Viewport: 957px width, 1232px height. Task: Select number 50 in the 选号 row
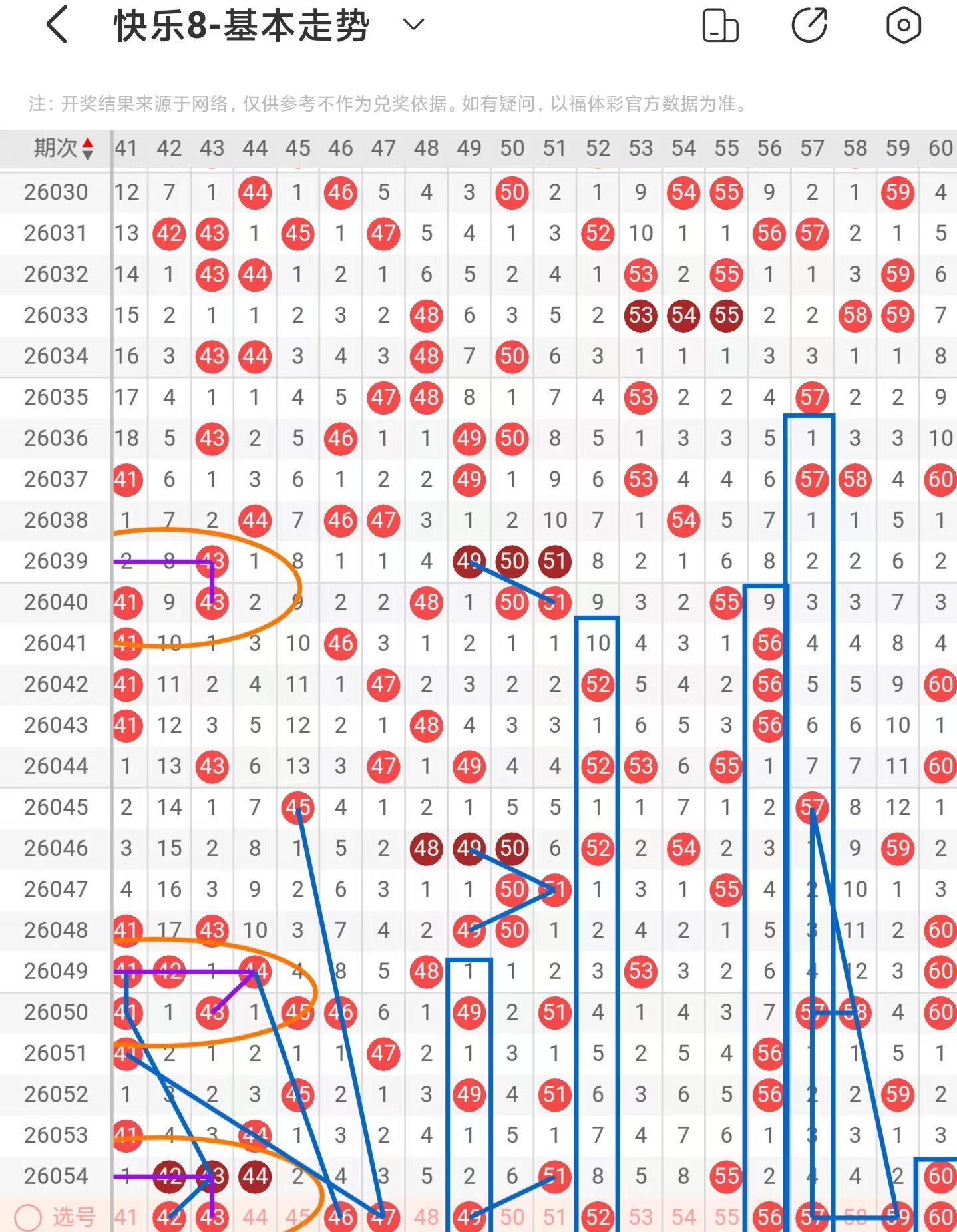click(512, 1217)
